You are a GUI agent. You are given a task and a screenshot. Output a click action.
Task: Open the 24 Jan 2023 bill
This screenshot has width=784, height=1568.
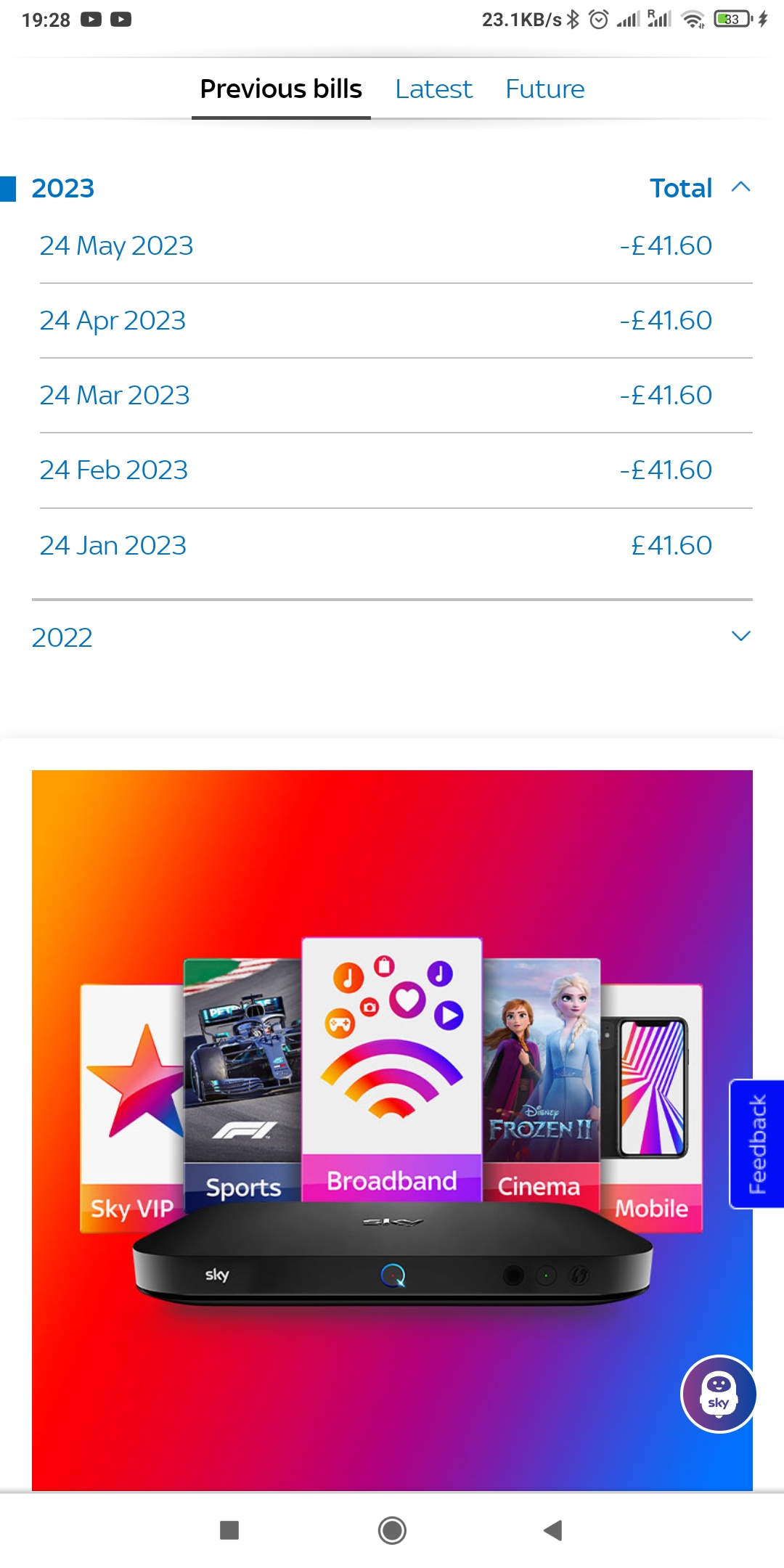pos(113,545)
